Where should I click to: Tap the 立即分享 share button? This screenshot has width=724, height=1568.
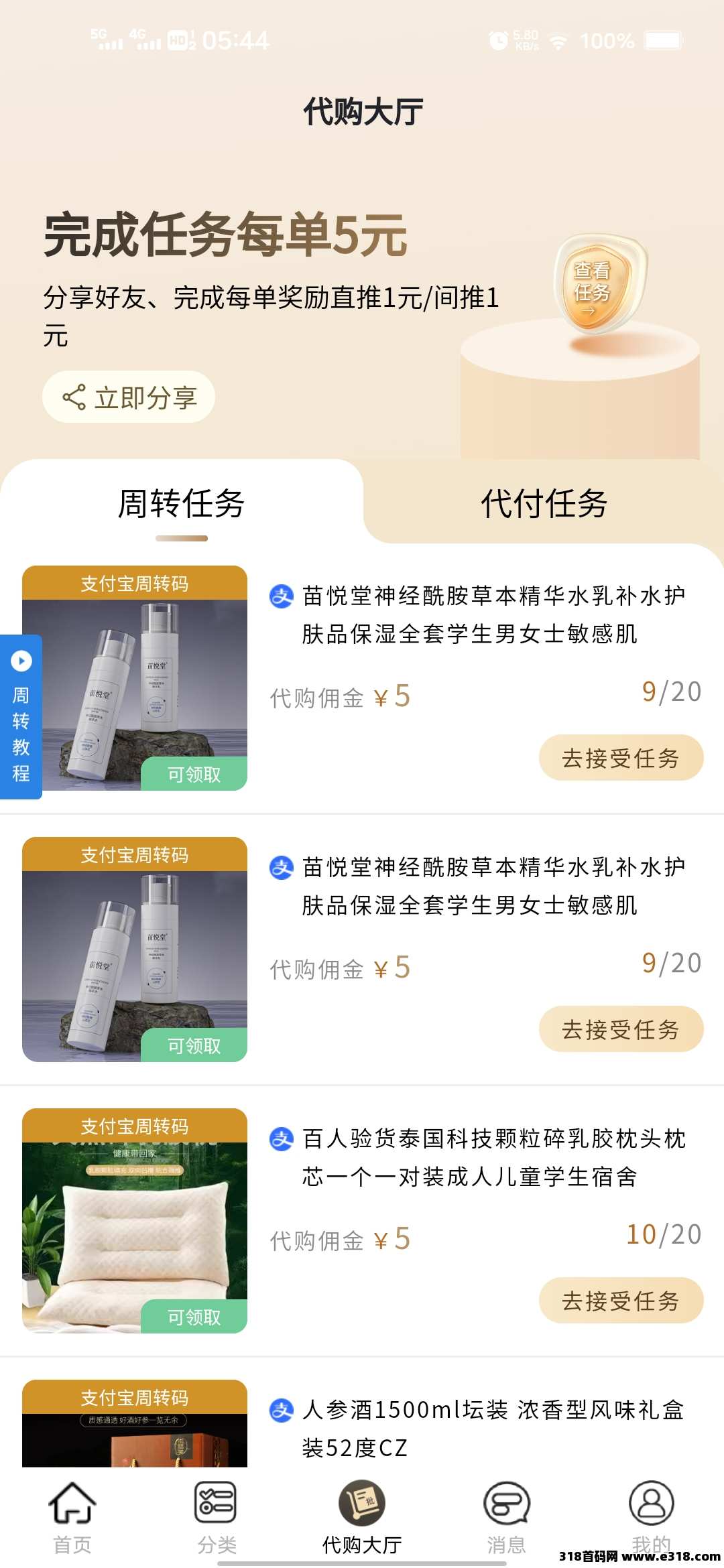tap(129, 397)
